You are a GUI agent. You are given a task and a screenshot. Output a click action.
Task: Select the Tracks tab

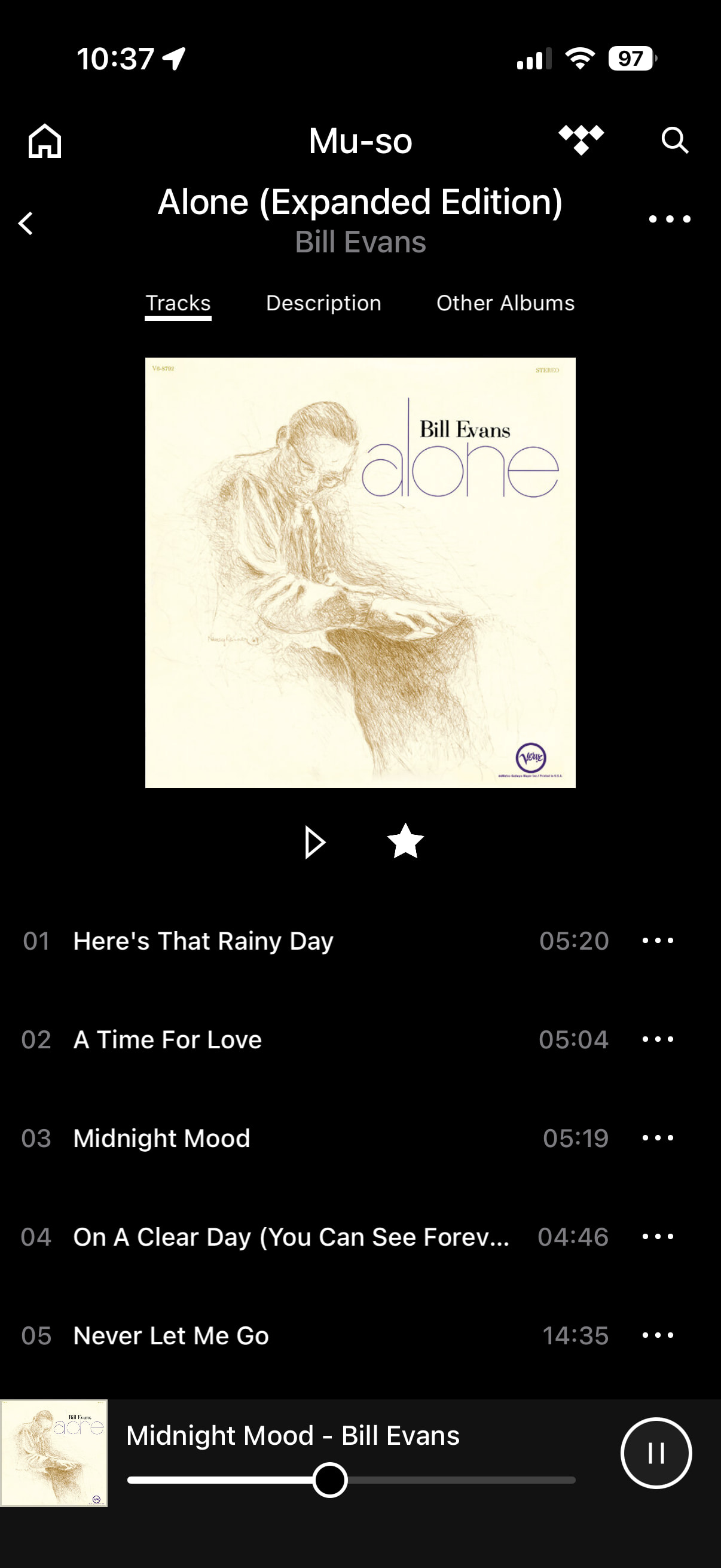(x=178, y=303)
